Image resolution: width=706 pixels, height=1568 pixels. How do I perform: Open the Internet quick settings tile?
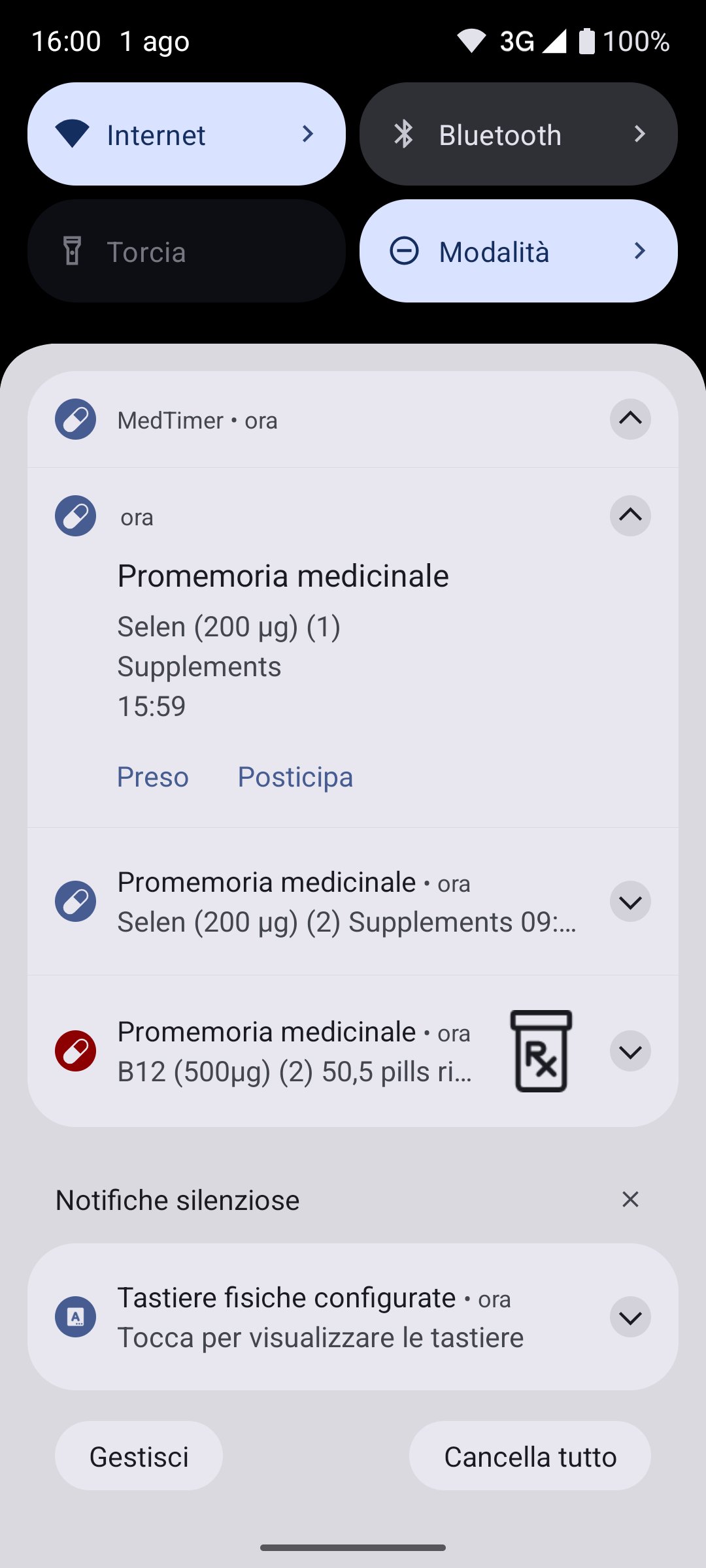coord(186,134)
